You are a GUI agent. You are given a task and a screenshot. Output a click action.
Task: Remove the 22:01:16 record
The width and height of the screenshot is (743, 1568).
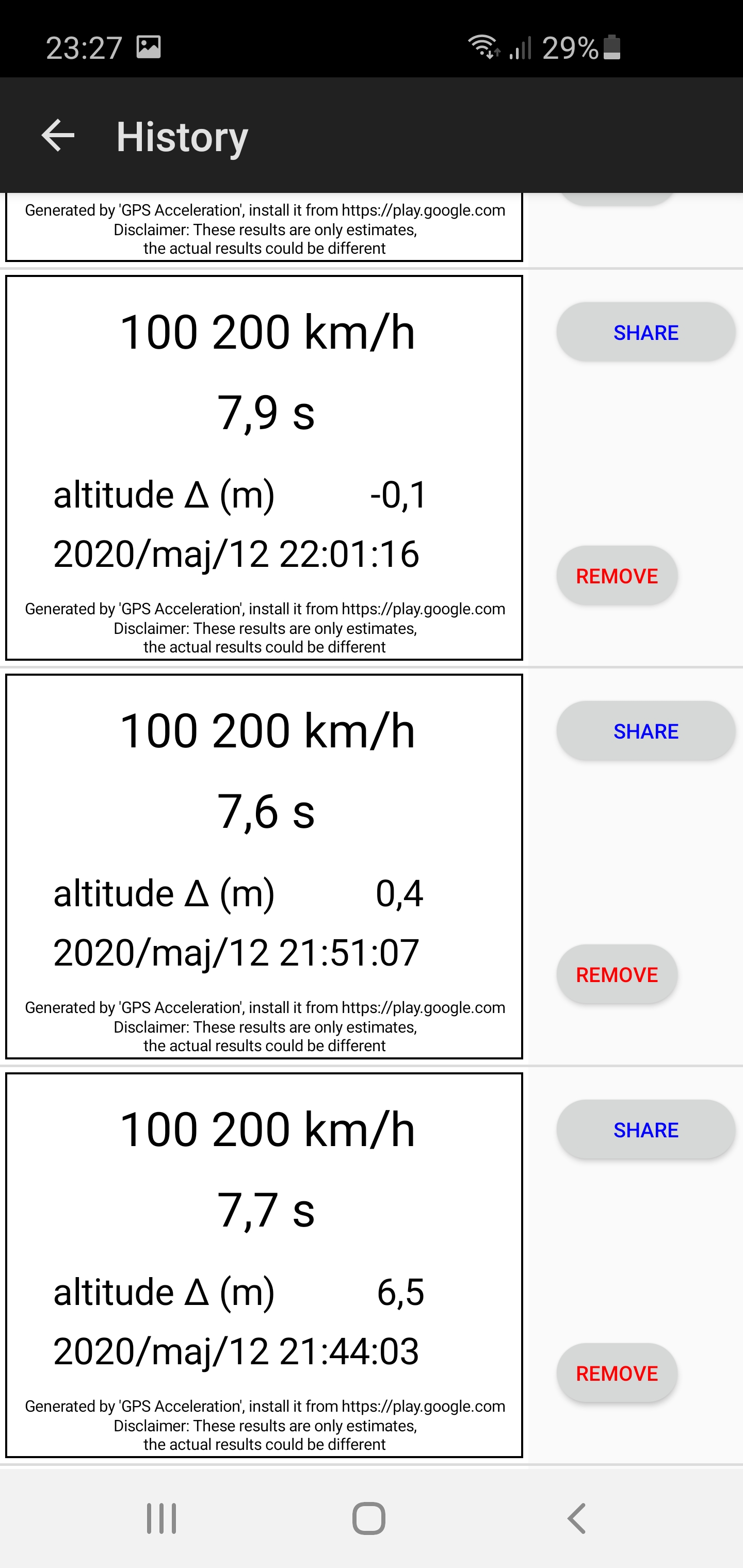point(617,576)
